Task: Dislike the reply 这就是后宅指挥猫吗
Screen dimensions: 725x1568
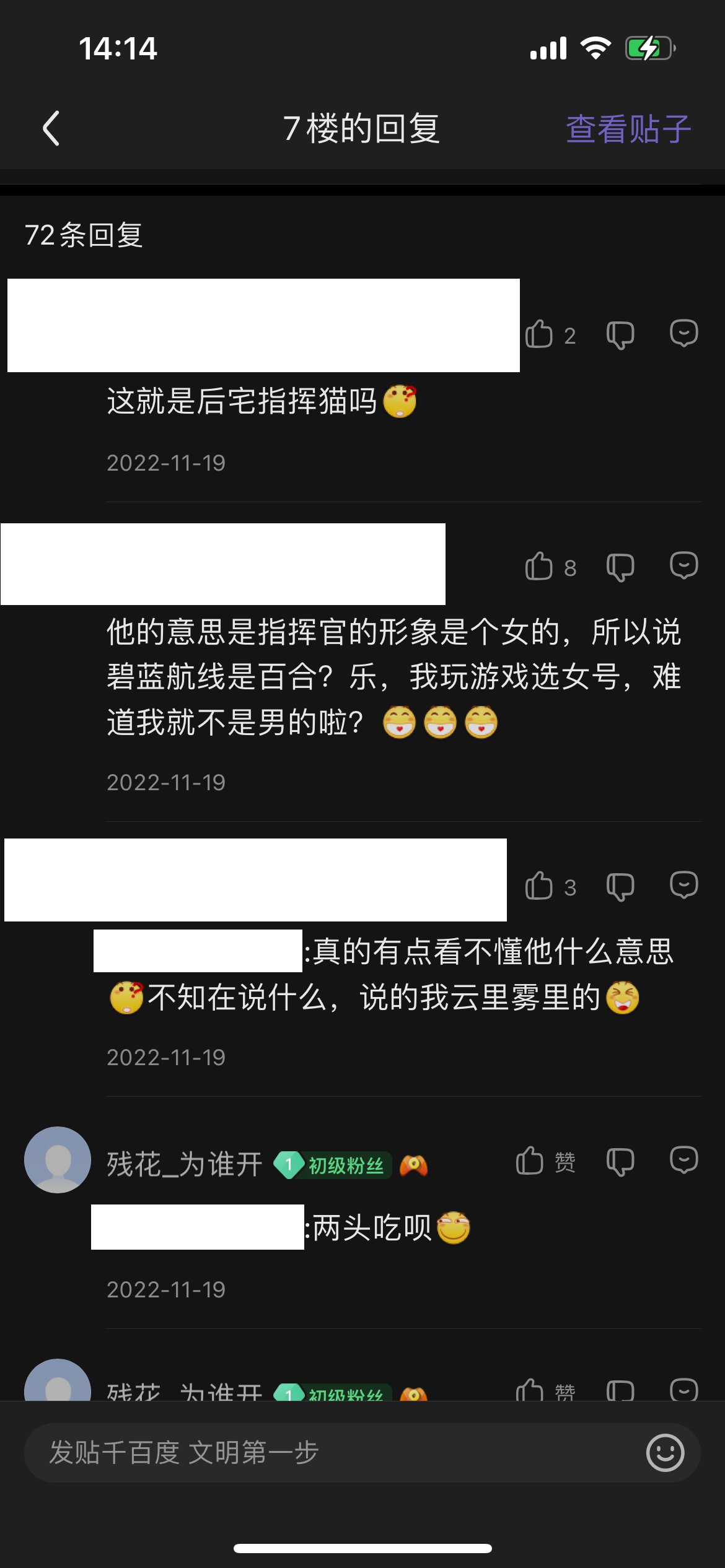Action: pos(620,334)
